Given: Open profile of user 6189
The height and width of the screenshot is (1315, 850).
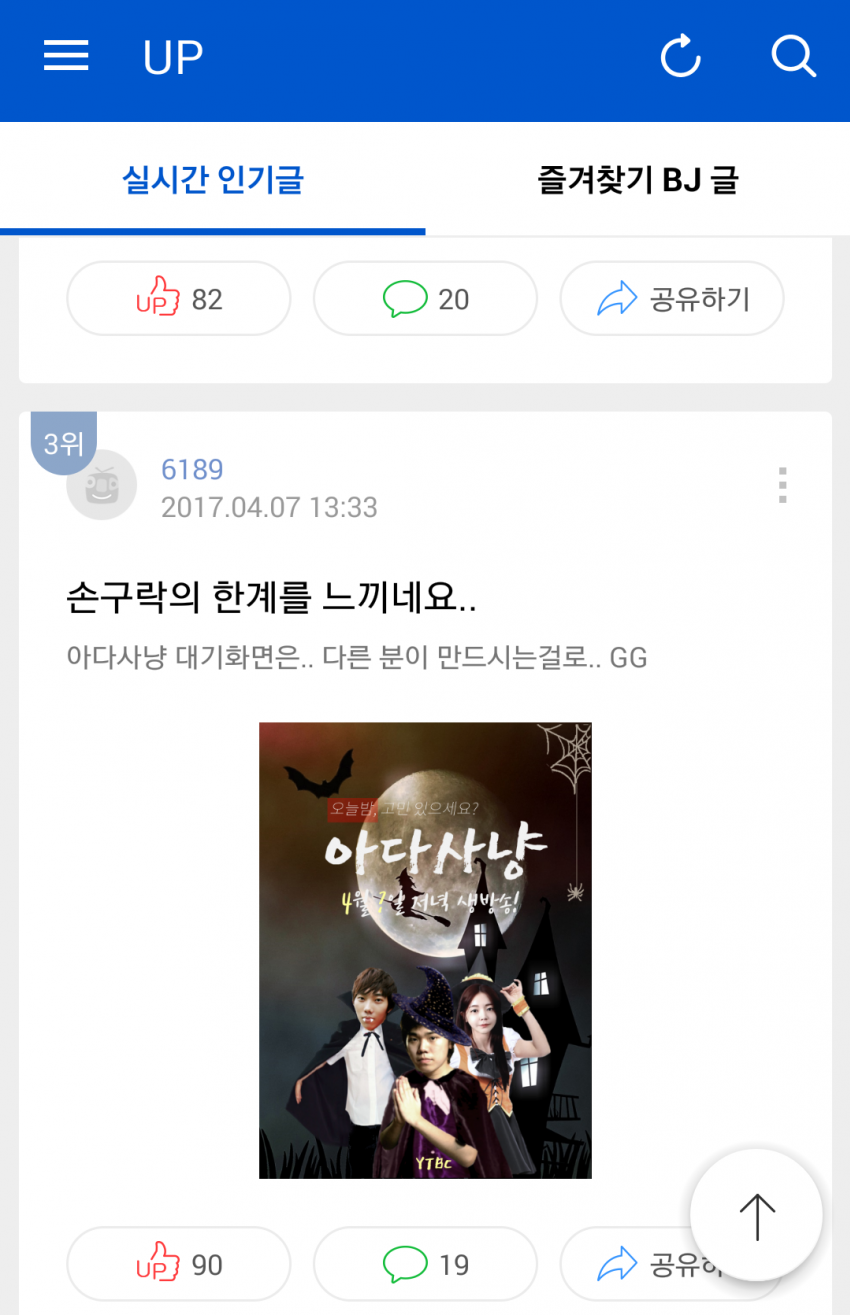Looking at the screenshot, I should tap(192, 470).
